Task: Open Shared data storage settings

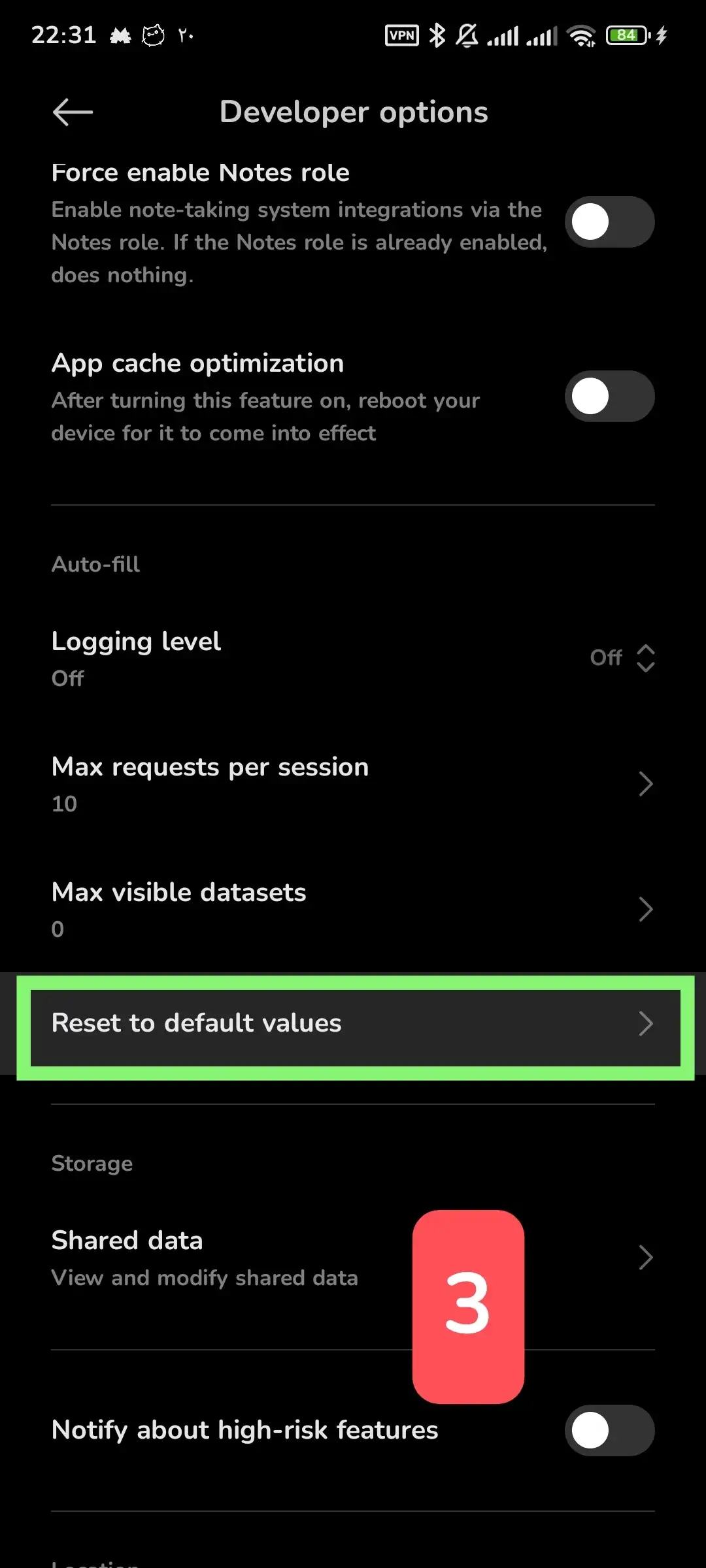Action: [353, 1258]
